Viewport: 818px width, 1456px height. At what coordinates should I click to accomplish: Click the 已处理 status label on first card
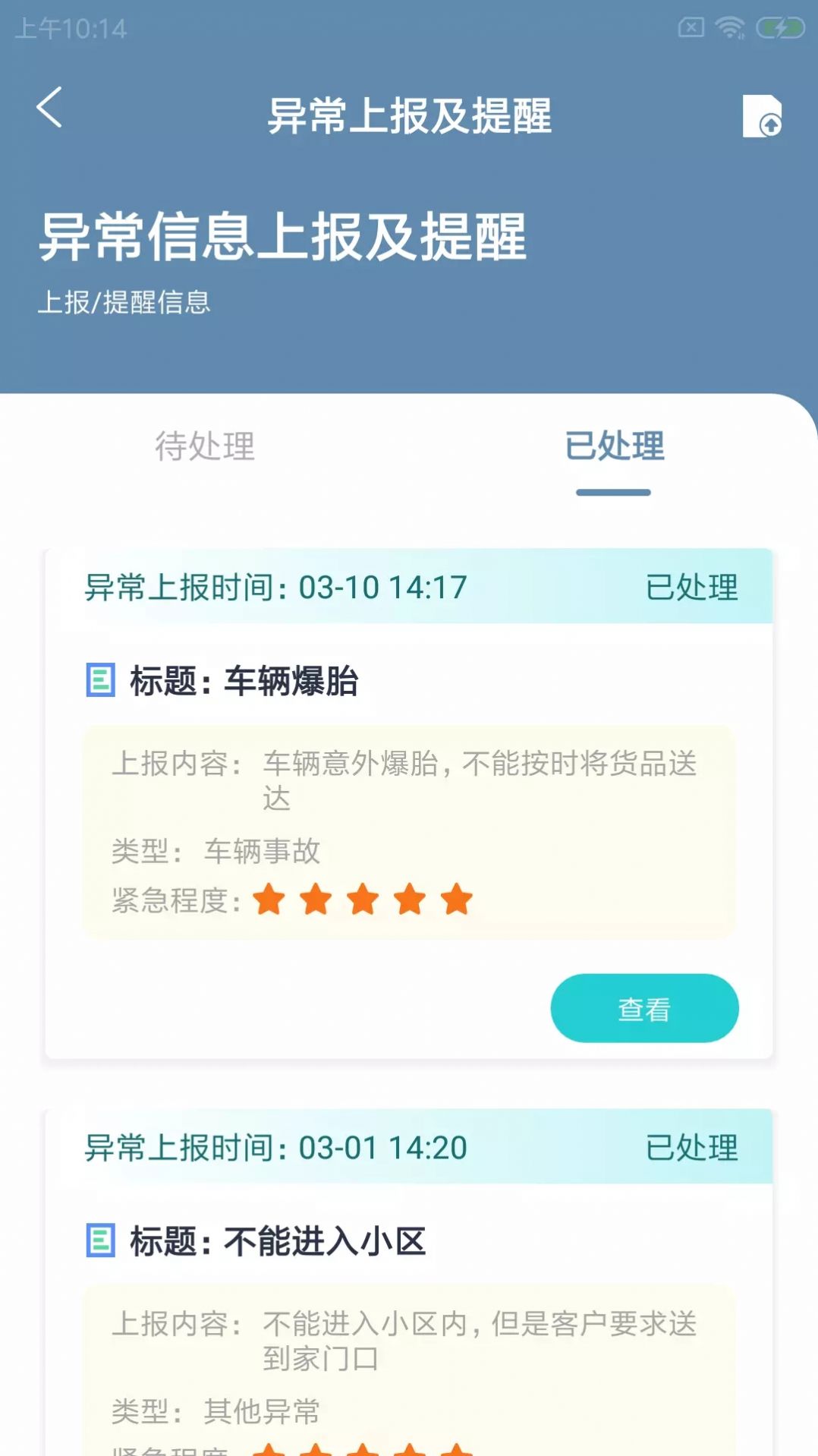click(693, 587)
